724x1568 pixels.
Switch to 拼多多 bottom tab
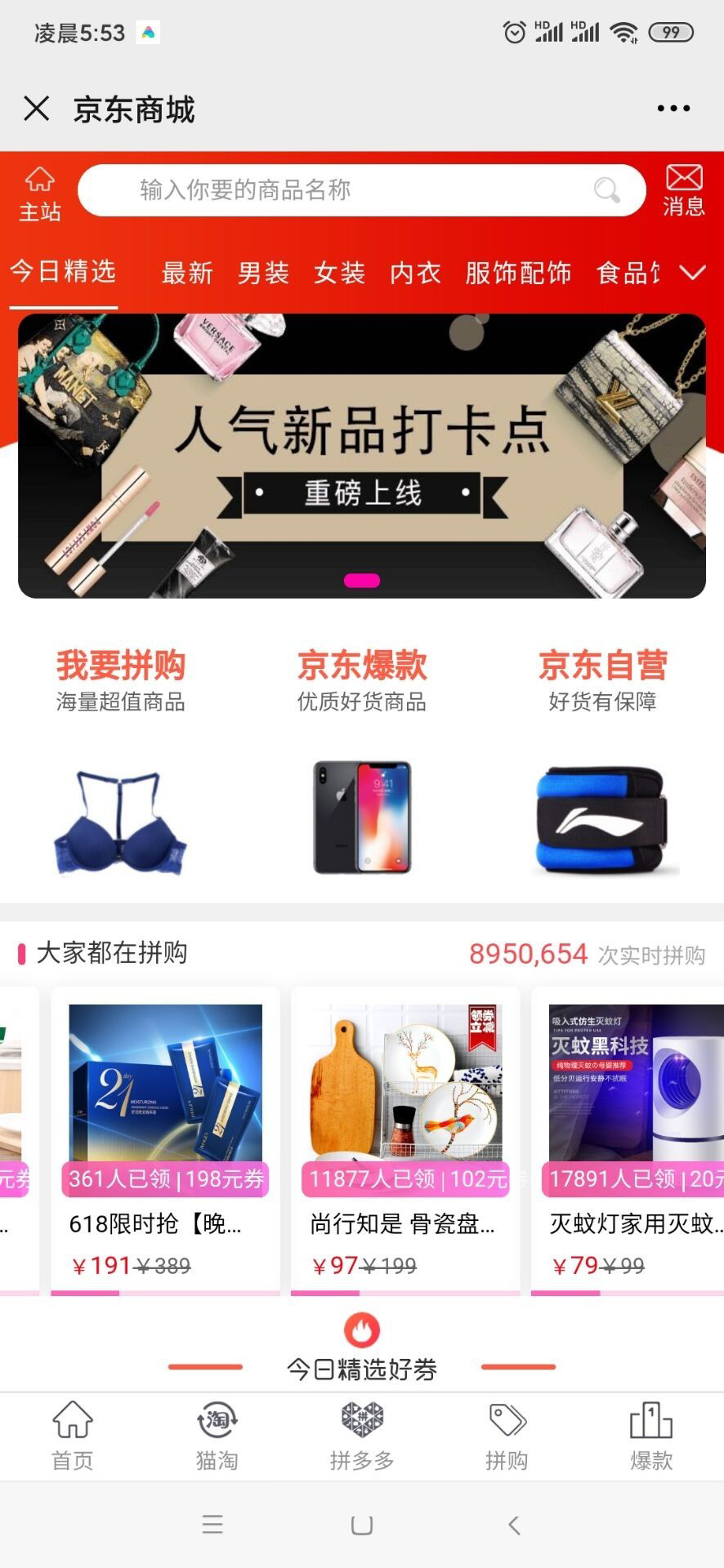click(362, 1436)
